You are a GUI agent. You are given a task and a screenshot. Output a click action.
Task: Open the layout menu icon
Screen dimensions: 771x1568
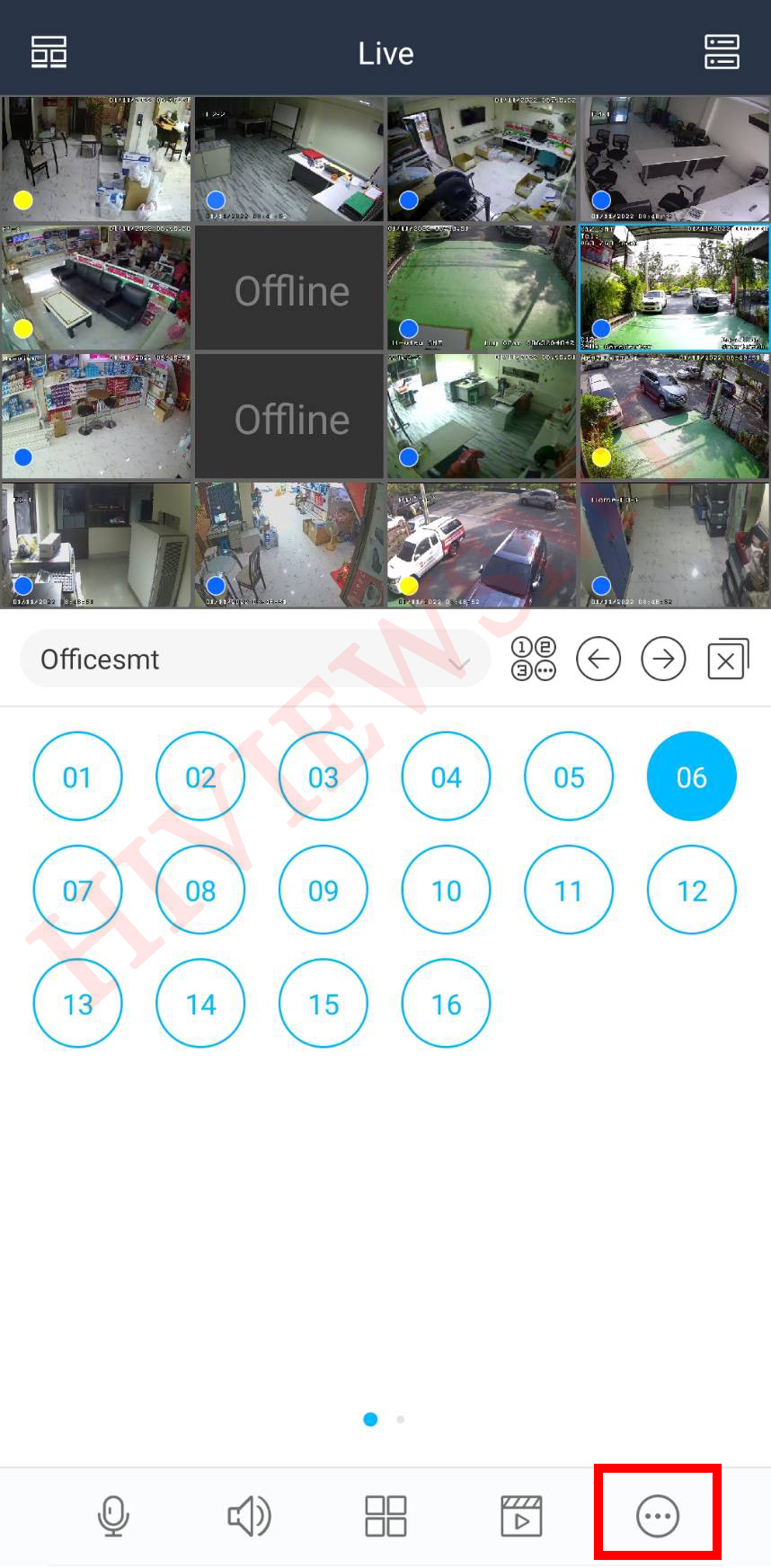tap(49, 53)
